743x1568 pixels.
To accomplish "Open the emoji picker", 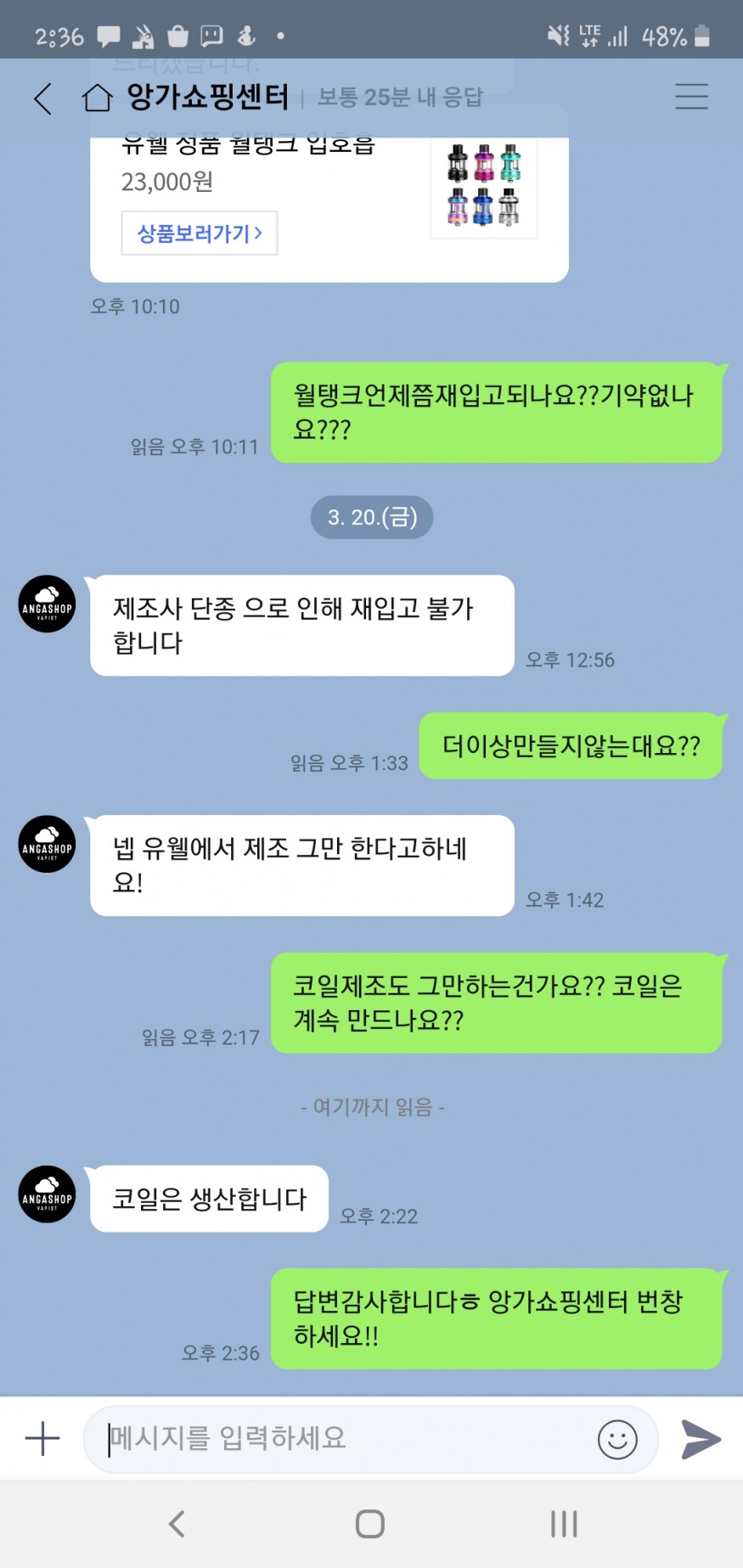I will pyautogui.click(x=617, y=1439).
